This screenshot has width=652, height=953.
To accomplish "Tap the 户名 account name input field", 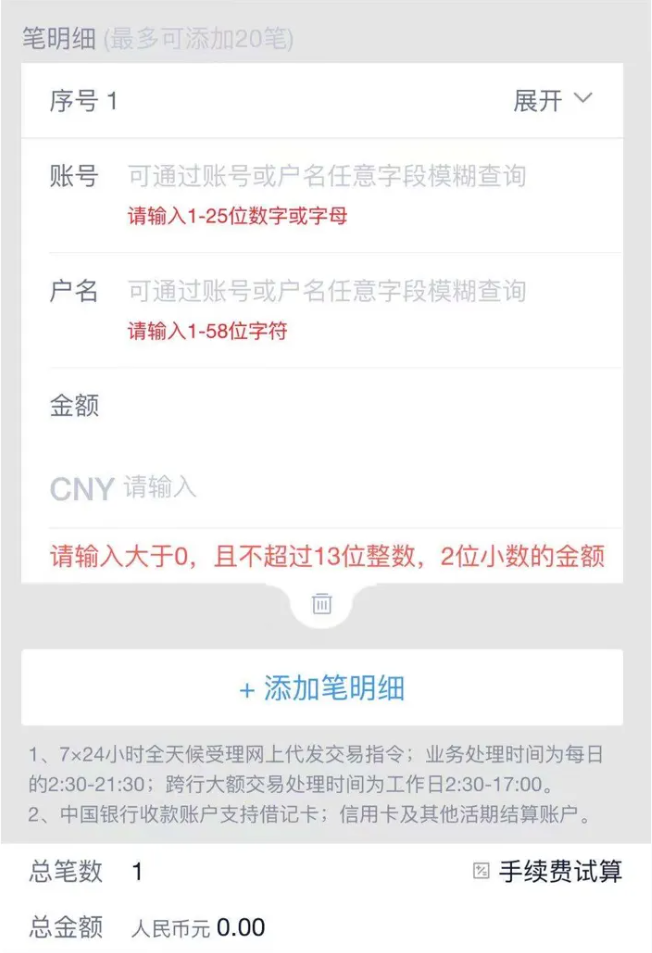I will coord(326,292).
